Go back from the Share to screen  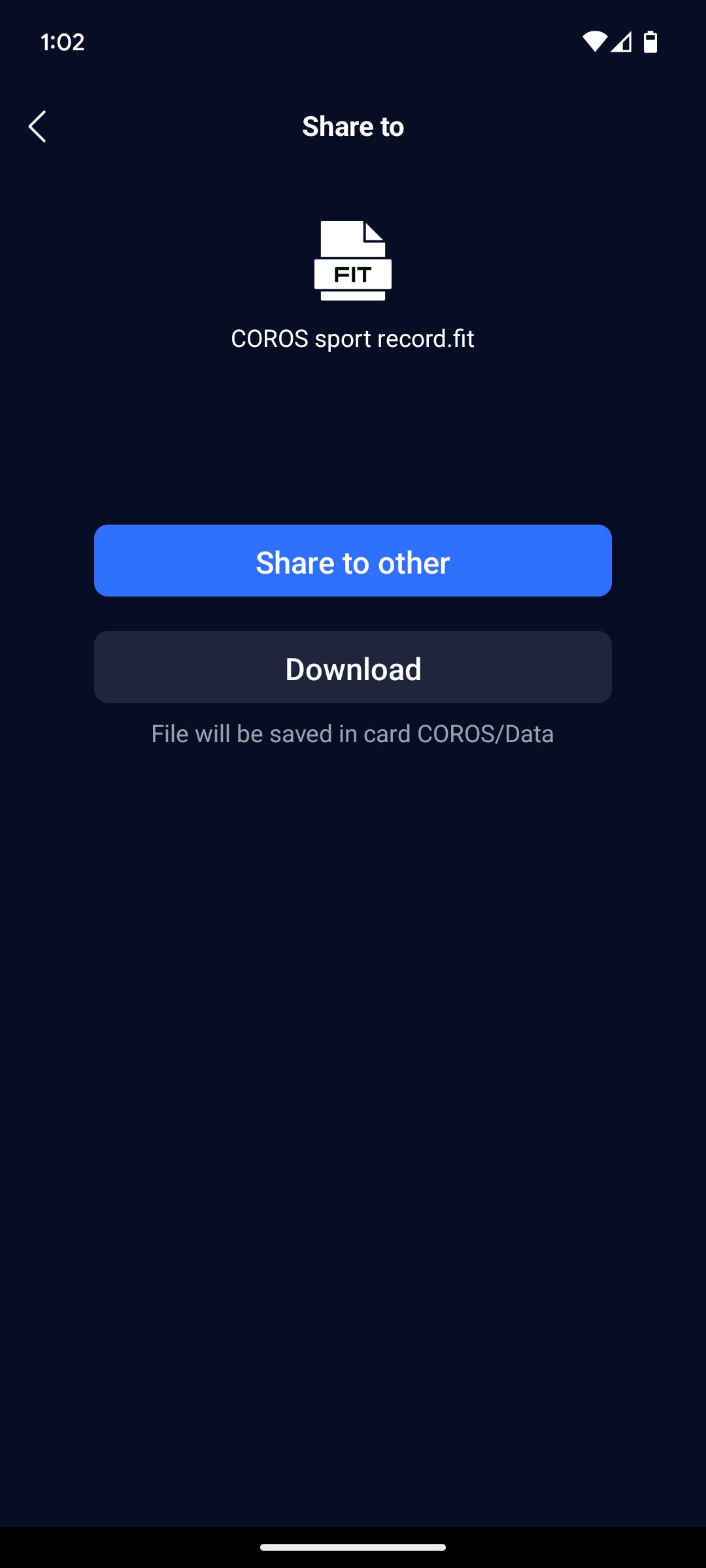(38, 126)
